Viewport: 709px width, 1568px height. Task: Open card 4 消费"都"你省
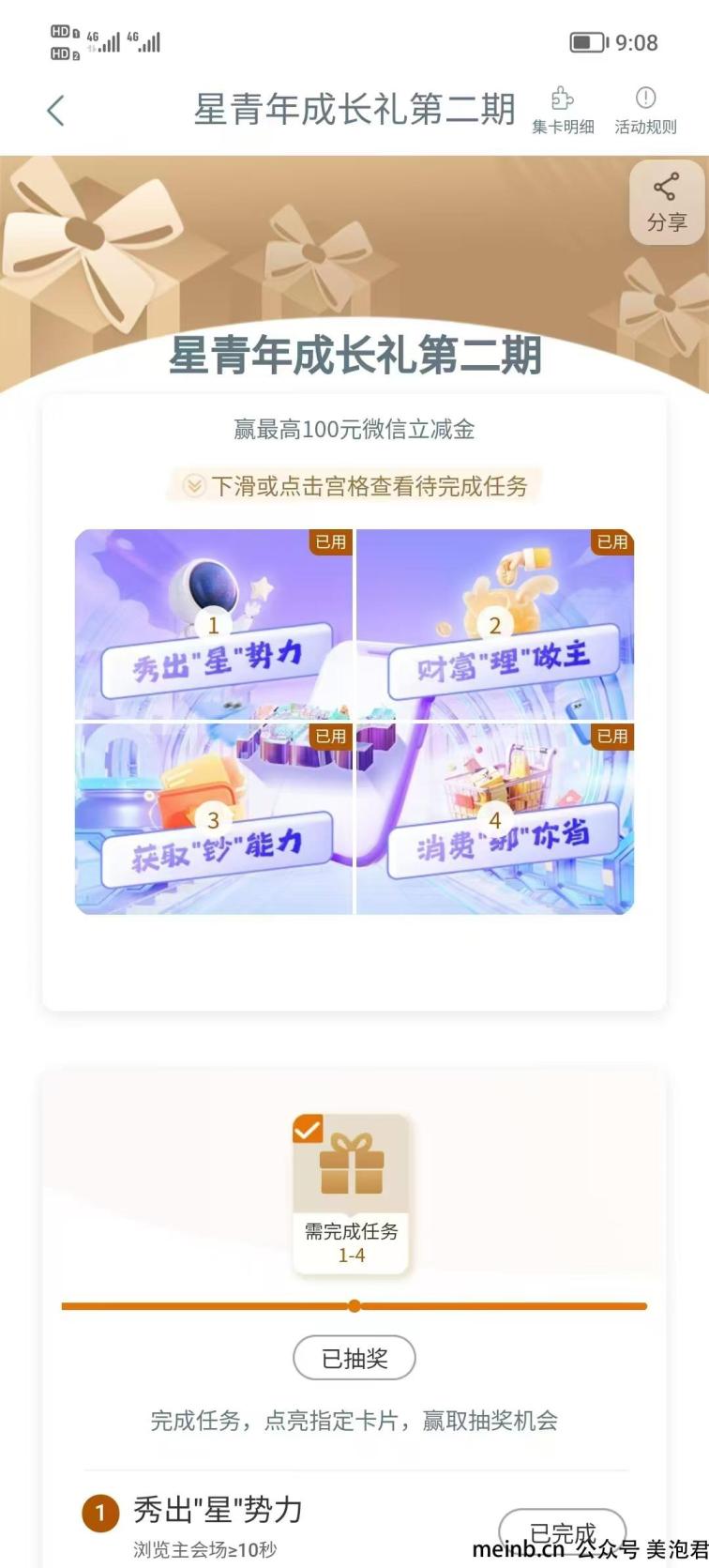[x=495, y=818]
